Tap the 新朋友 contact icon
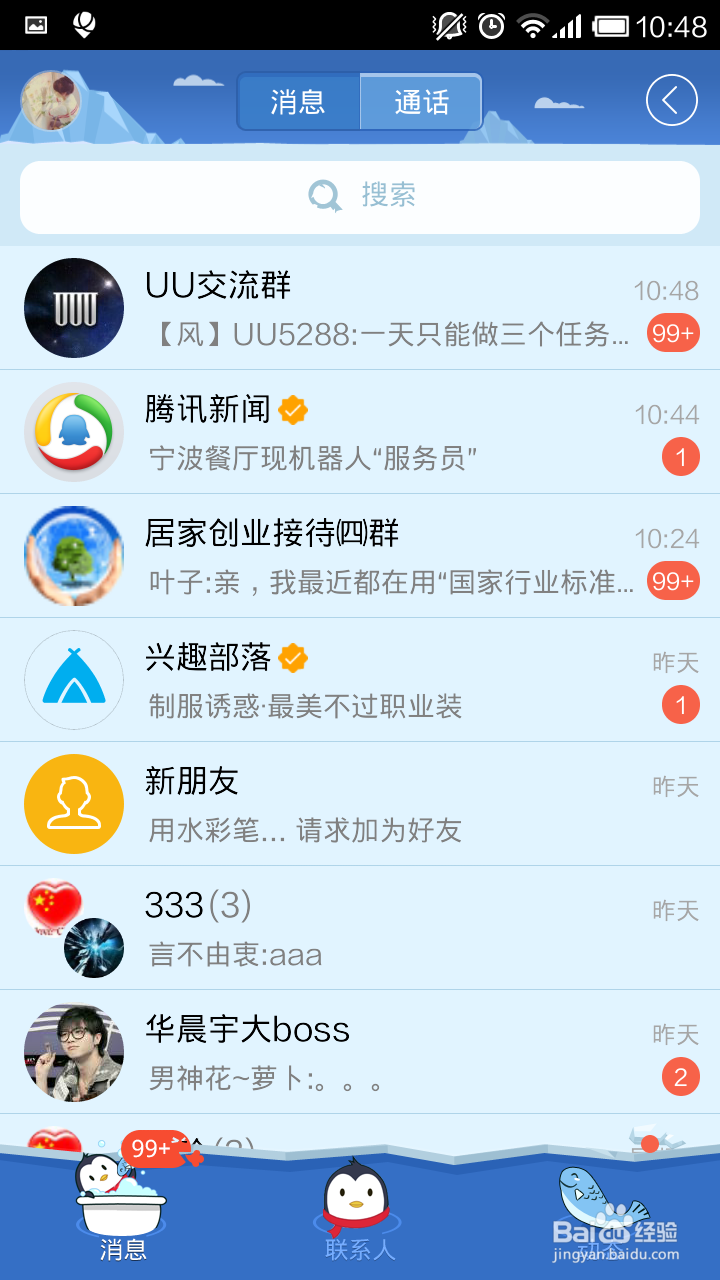Screen dimensions: 720x1280 (73, 803)
